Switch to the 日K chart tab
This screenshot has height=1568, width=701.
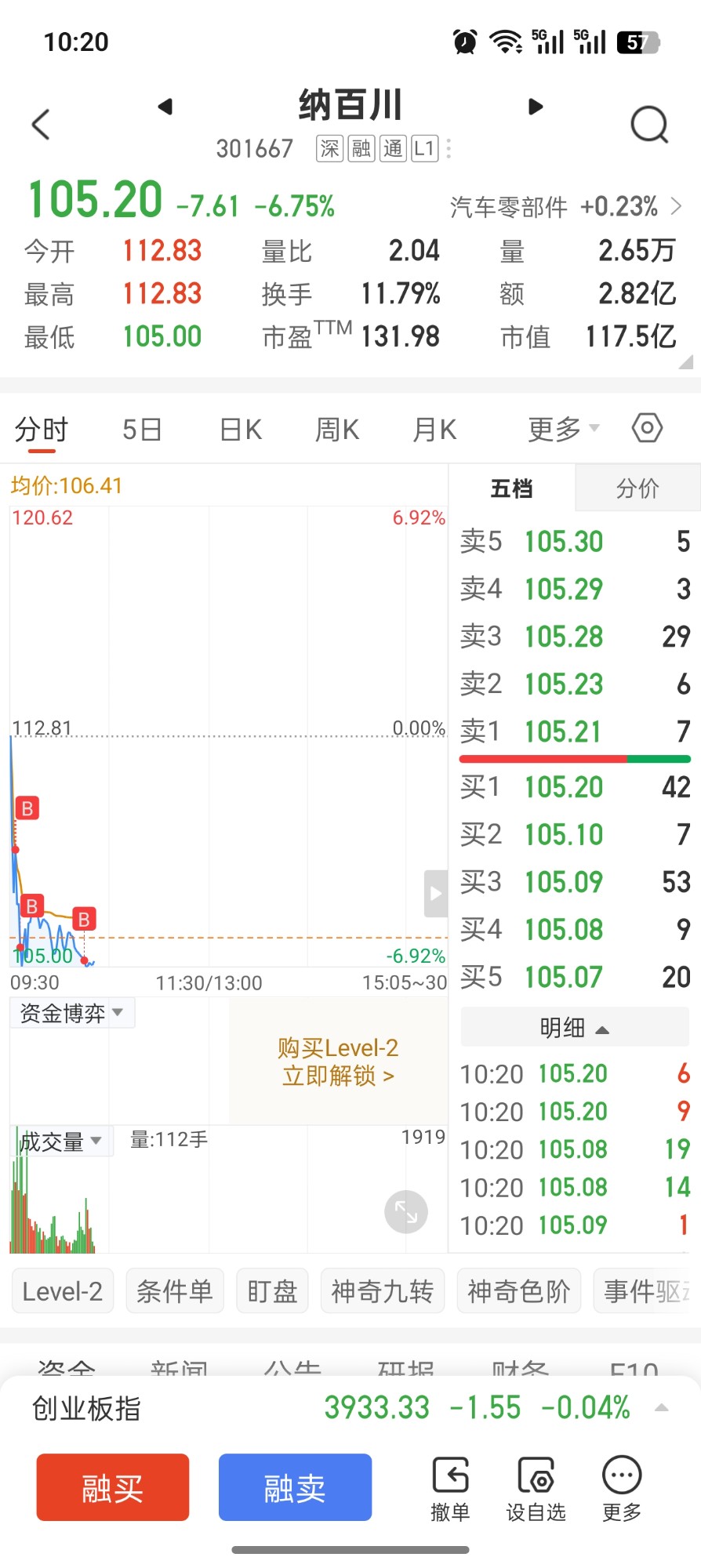(x=241, y=430)
